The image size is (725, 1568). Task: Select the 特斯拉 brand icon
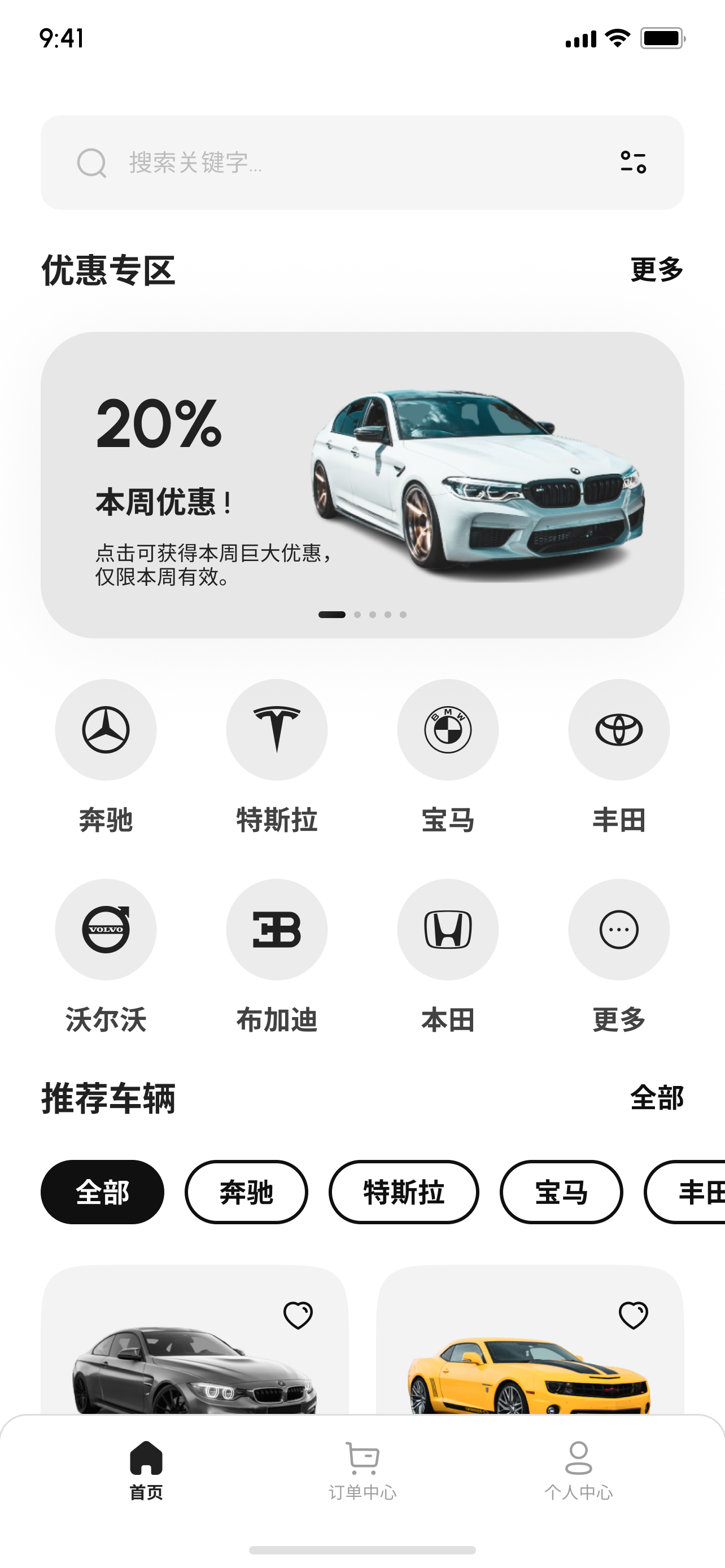coord(277,730)
